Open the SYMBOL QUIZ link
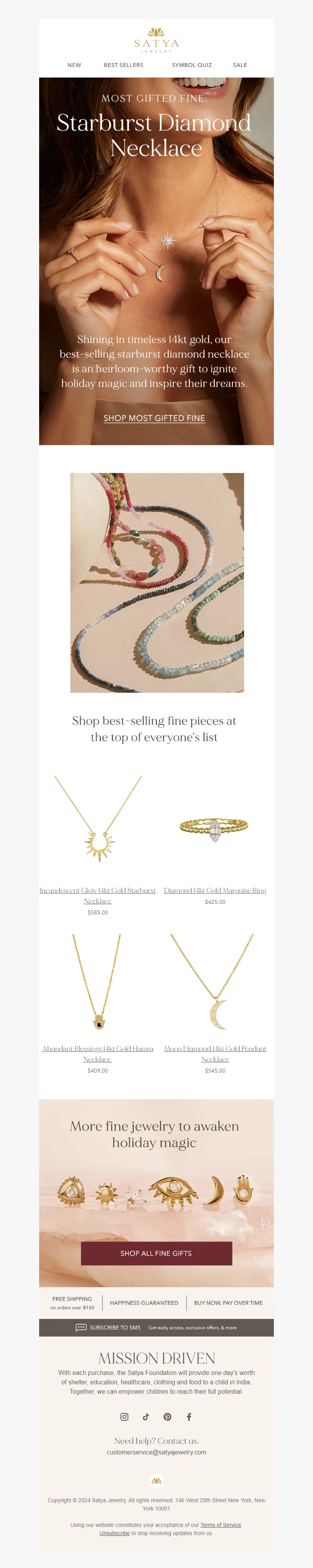This screenshot has width=313, height=1568. pyautogui.click(x=191, y=65)
